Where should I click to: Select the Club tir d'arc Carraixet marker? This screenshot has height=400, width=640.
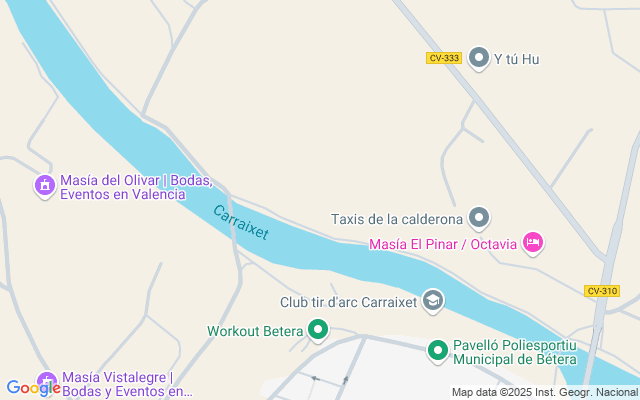point(433,300)
